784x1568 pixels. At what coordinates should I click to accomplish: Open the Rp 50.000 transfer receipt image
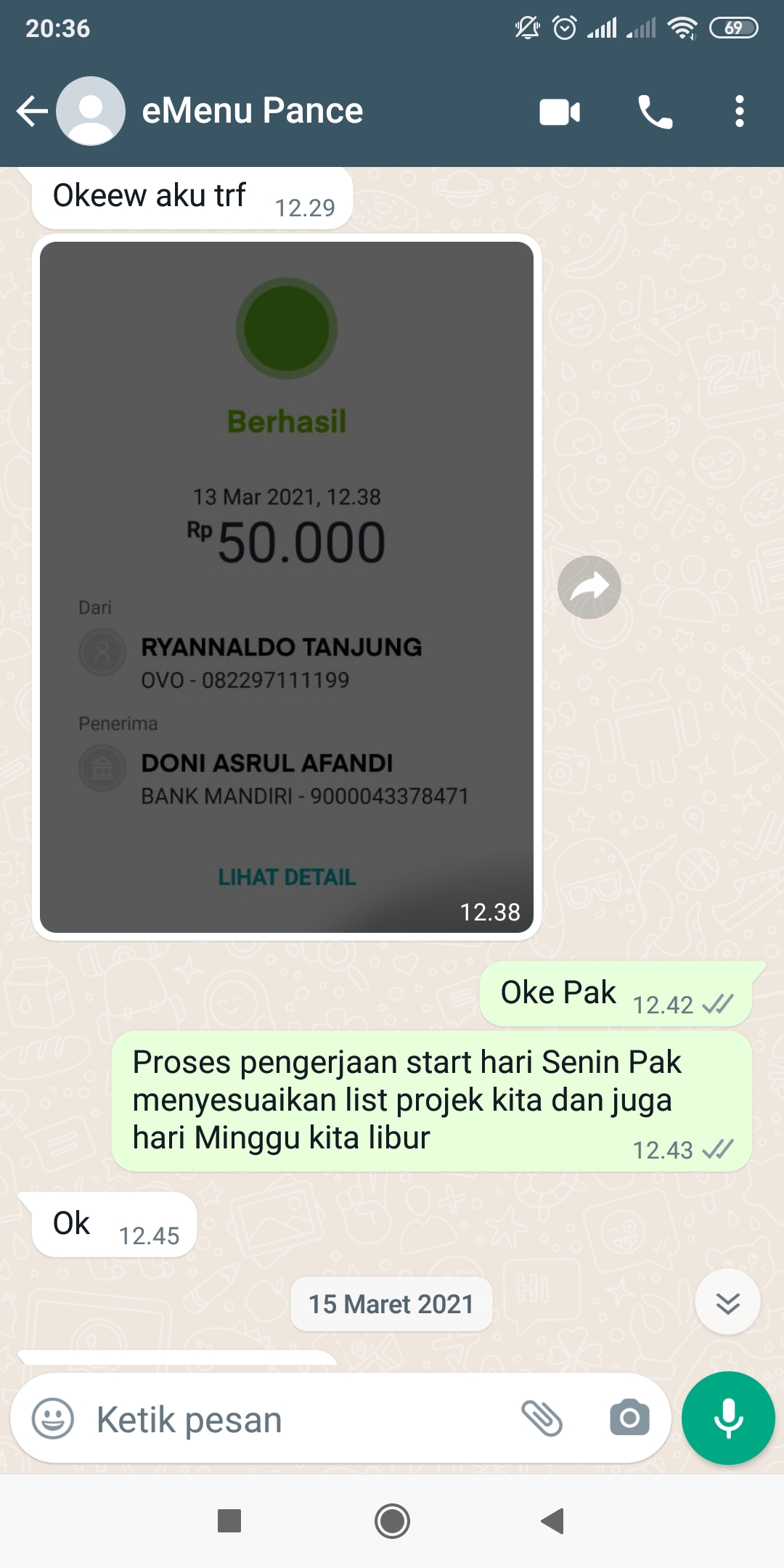pyautogui.click(x=287, y=587)
